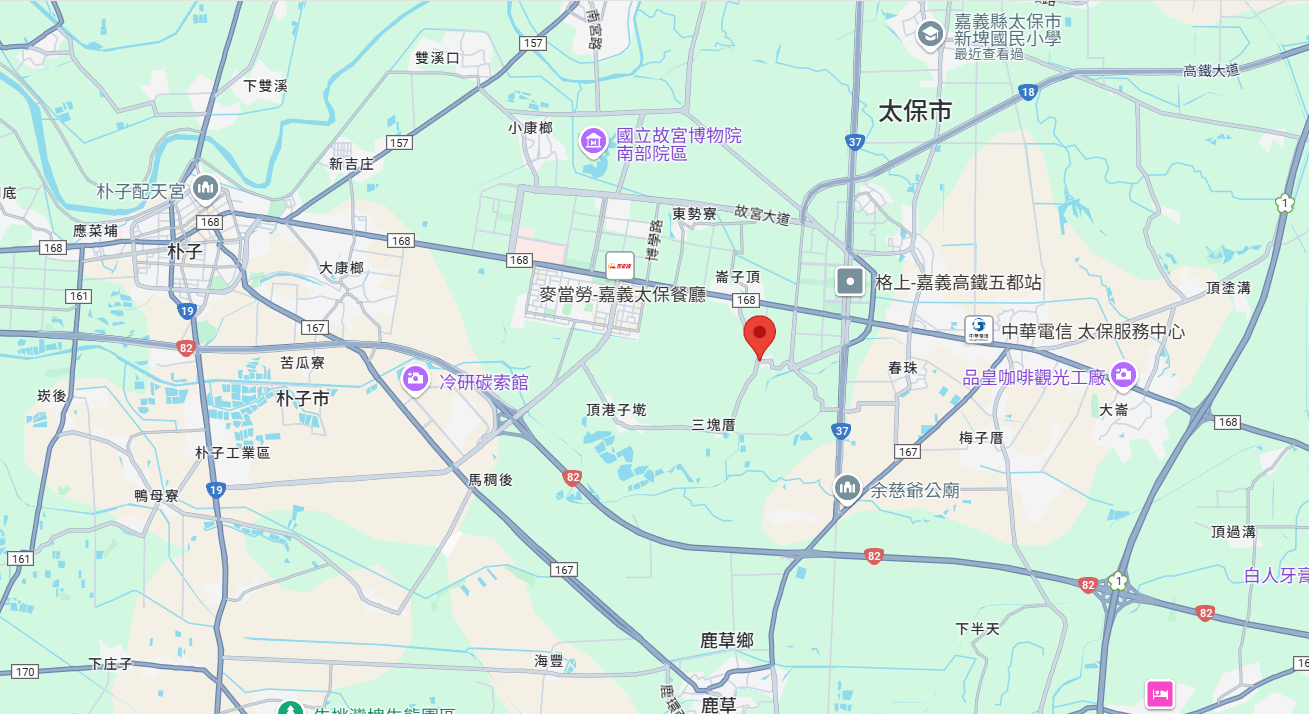Open 中華電信 太保服務中心 marker
The height and width of the screenshot is (714, 1309).
[979, 330]
